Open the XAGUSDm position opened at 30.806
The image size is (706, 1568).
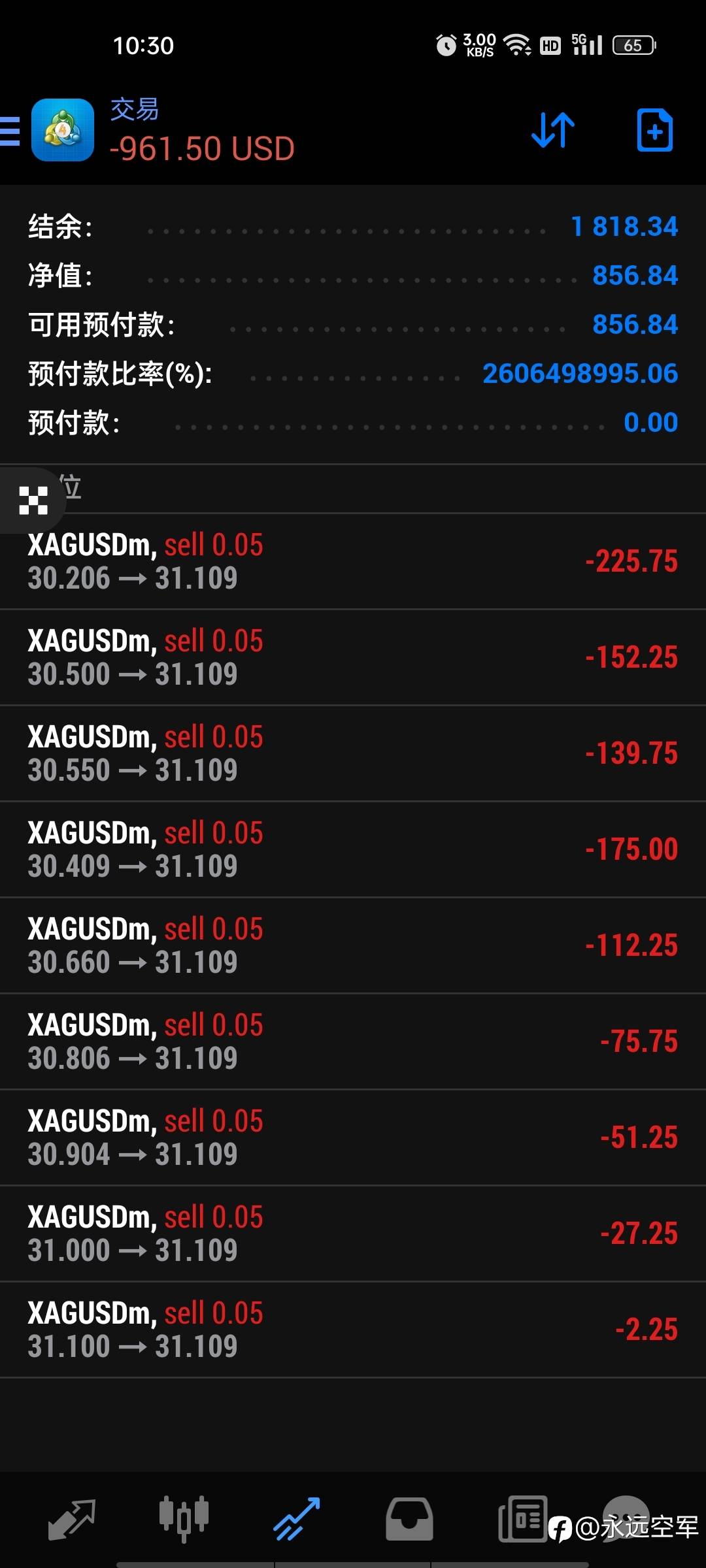(x=353, y=1041)
